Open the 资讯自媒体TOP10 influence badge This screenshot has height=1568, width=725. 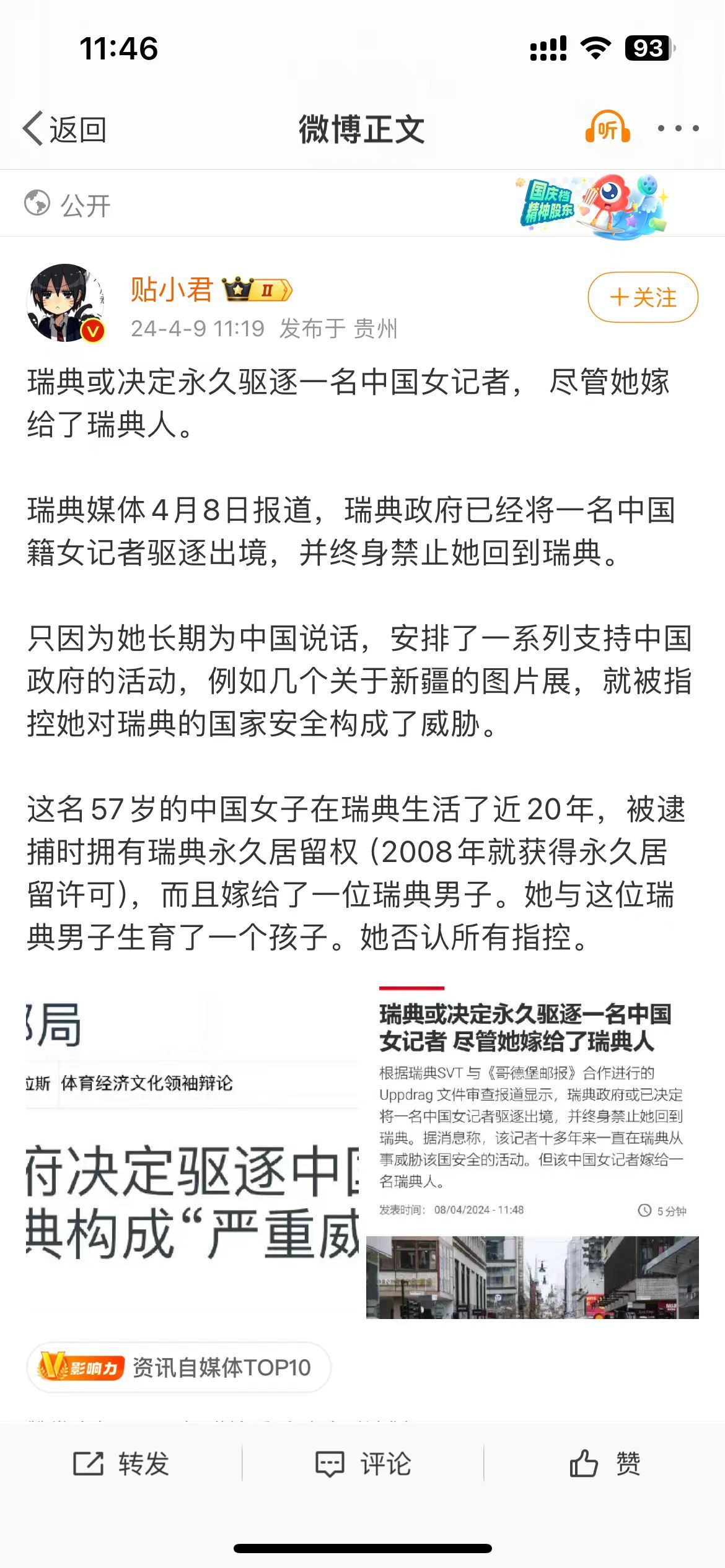(x=178, y=1367)
